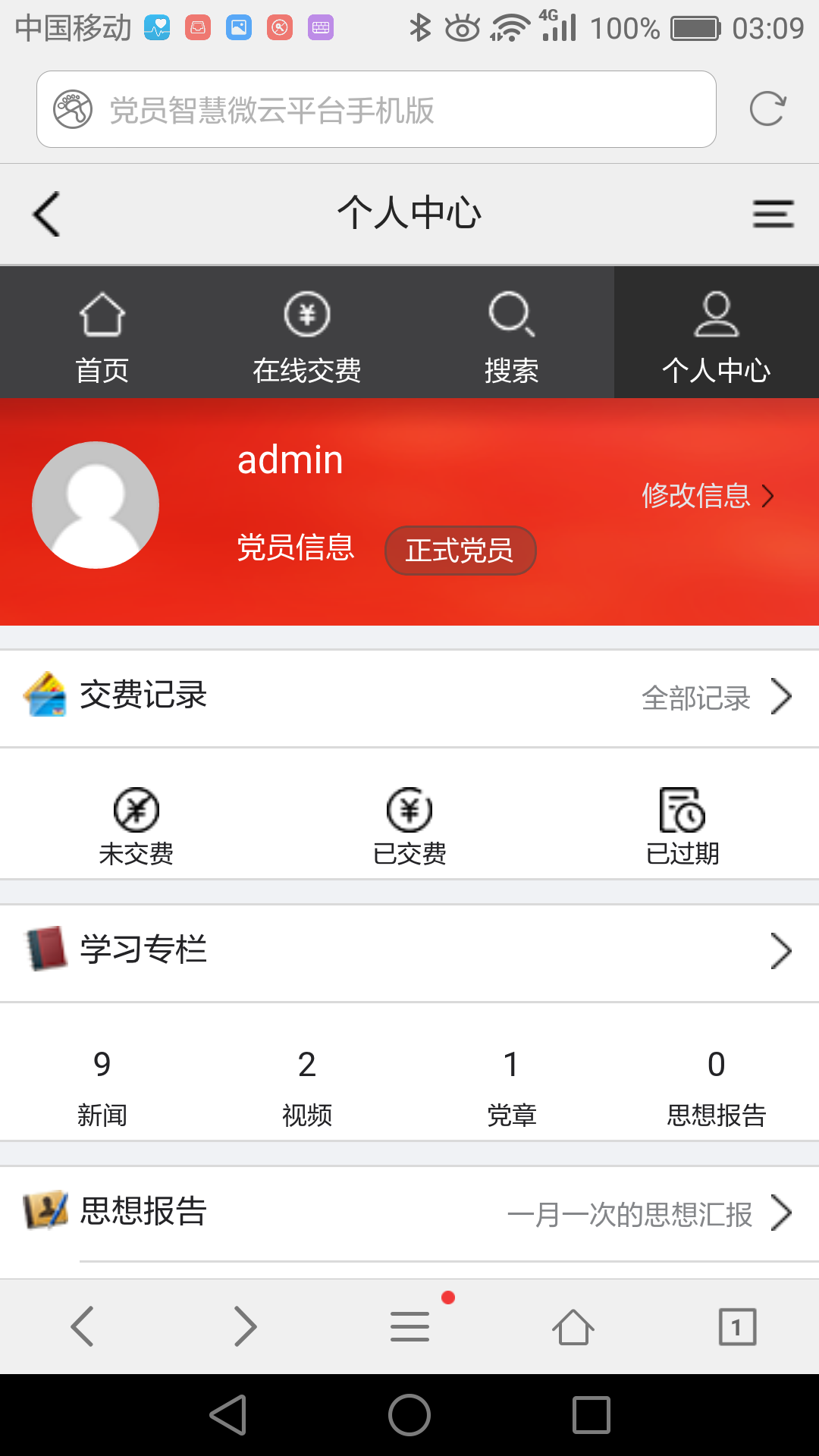Show 已交费 paid records
The image size is (819, 1456).
[x=409, y=827]
